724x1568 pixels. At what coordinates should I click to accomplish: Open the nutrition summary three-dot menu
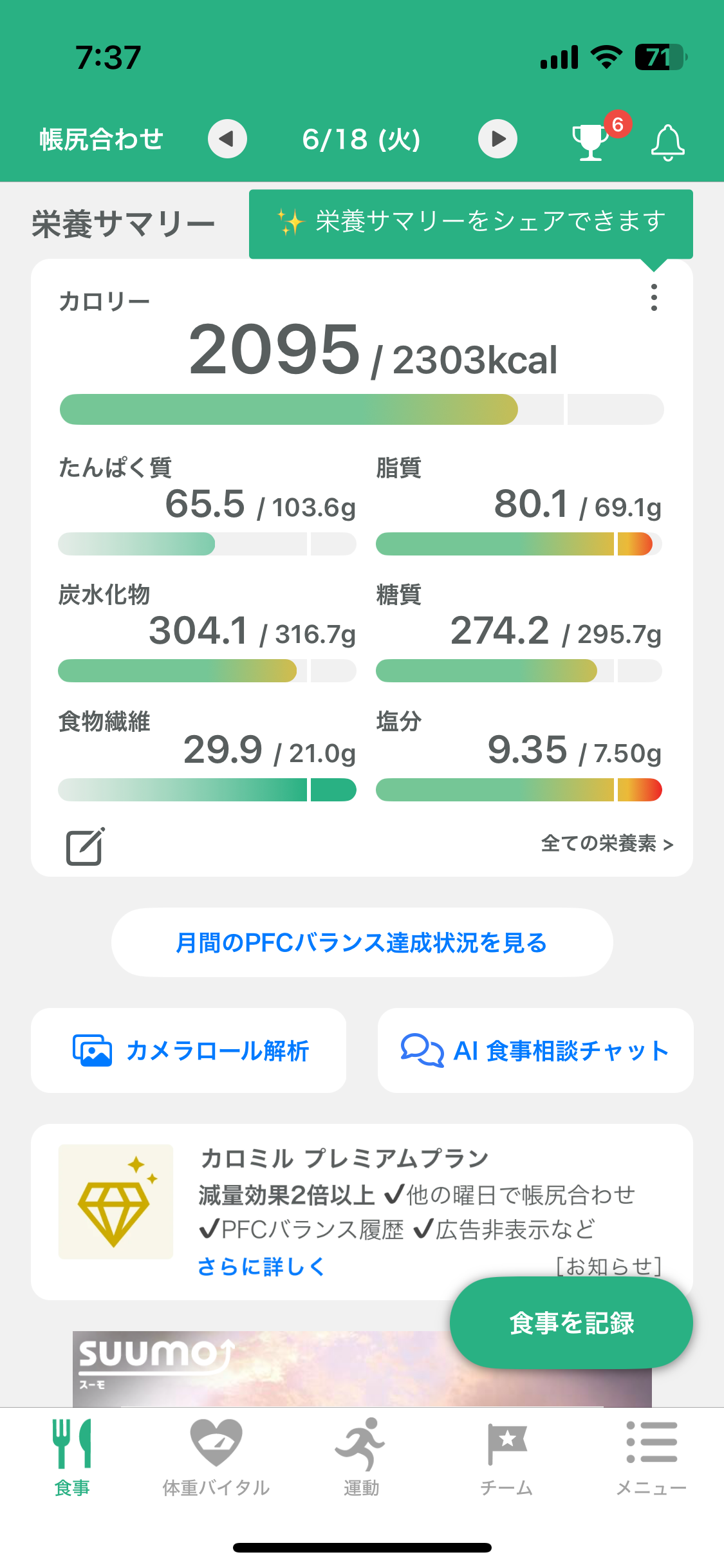[x=654, y=298]
